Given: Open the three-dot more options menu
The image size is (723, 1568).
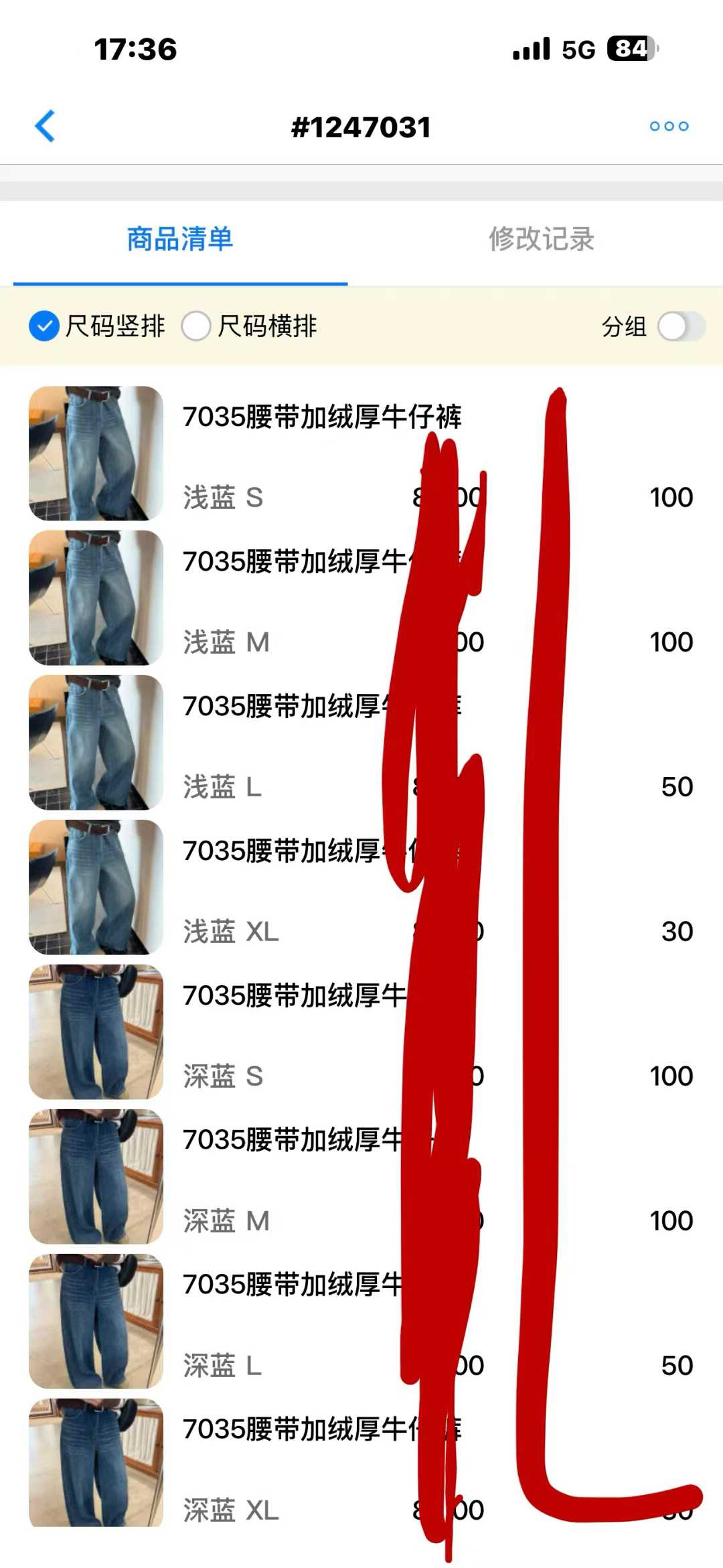Looking at the screenshot, I should pyautogui.click(x=669, y=127).
